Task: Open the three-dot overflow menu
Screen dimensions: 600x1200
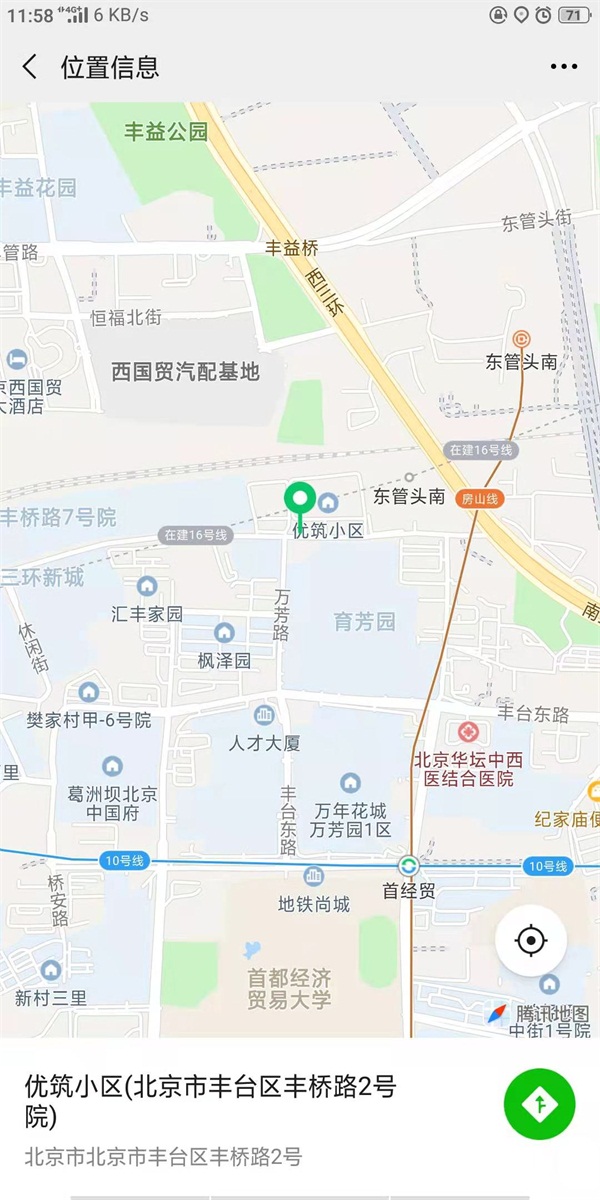Action: pyautogui.click(x=563, y=67)
